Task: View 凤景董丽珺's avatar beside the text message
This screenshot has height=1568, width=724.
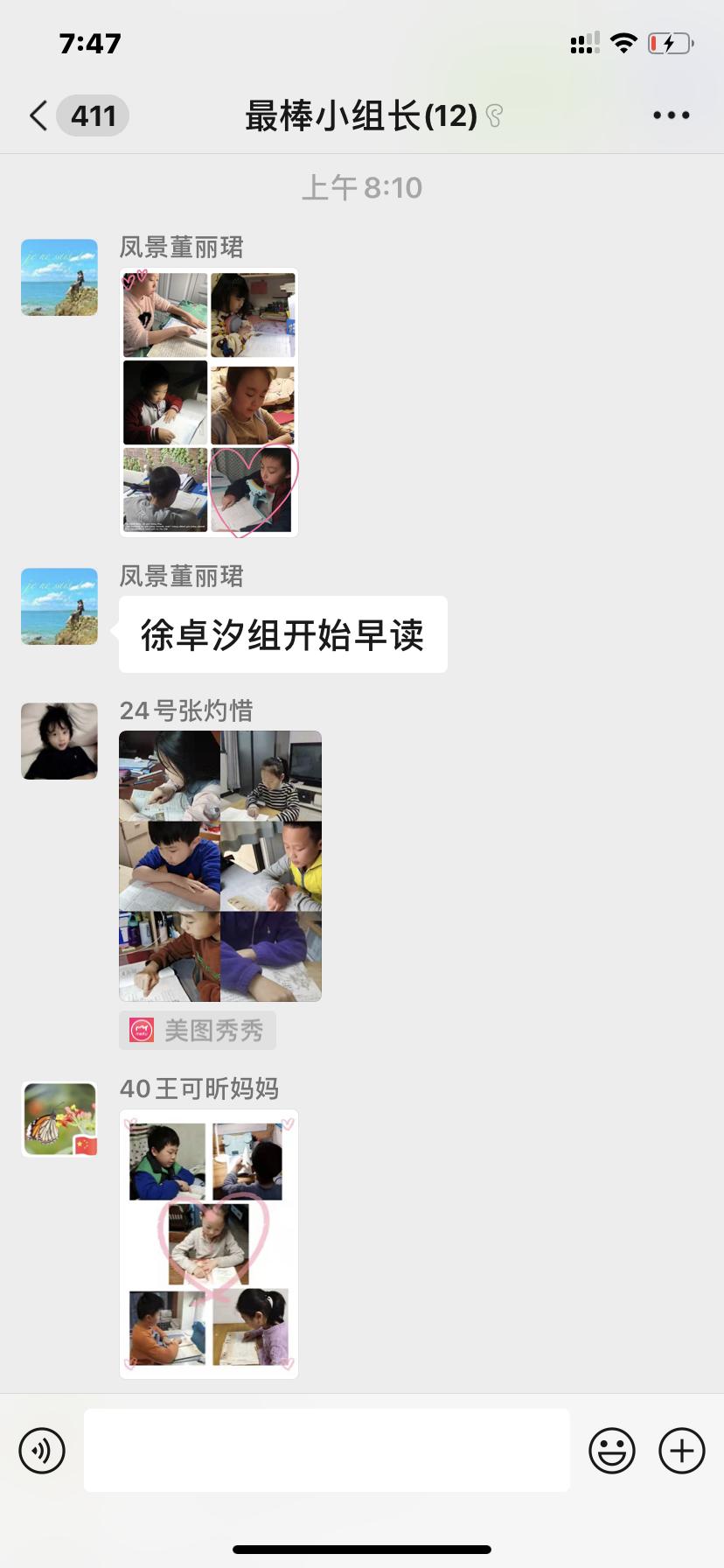Action: [x=59, y=606]
